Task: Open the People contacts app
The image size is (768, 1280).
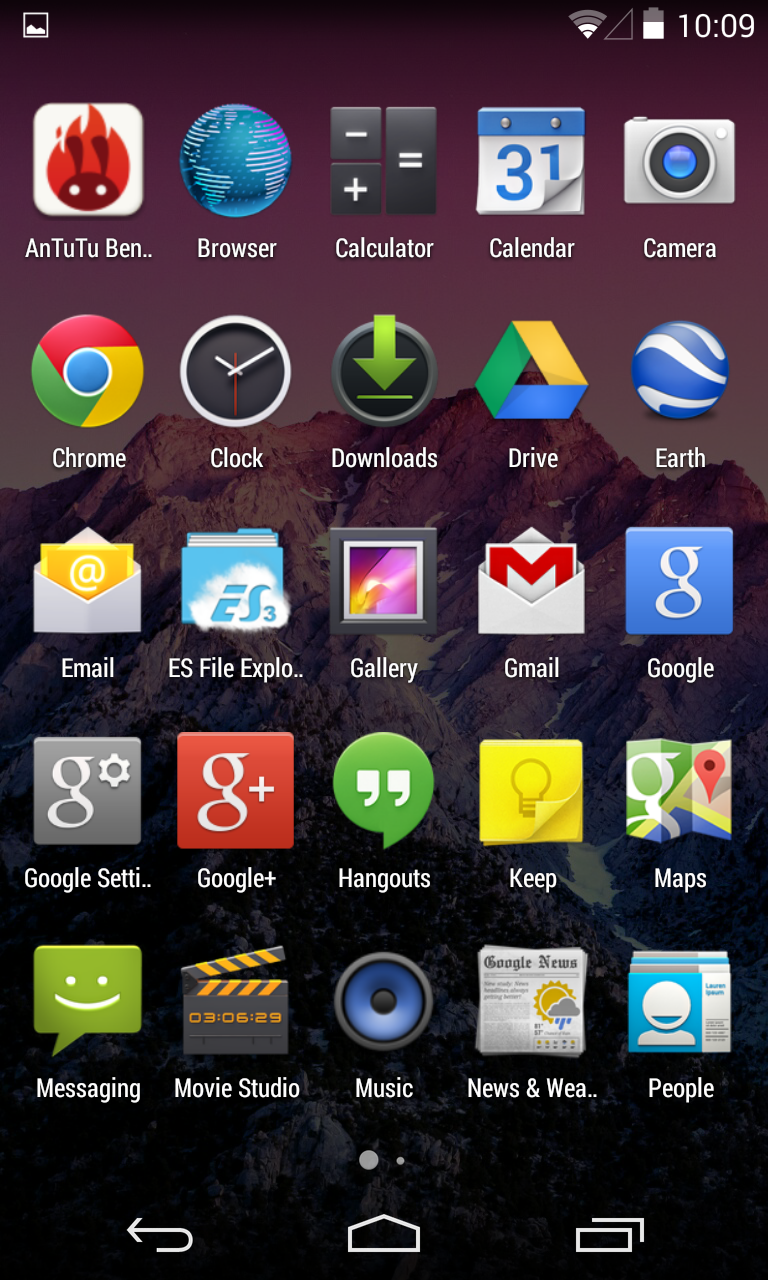Action: (x=680, y=1000)
